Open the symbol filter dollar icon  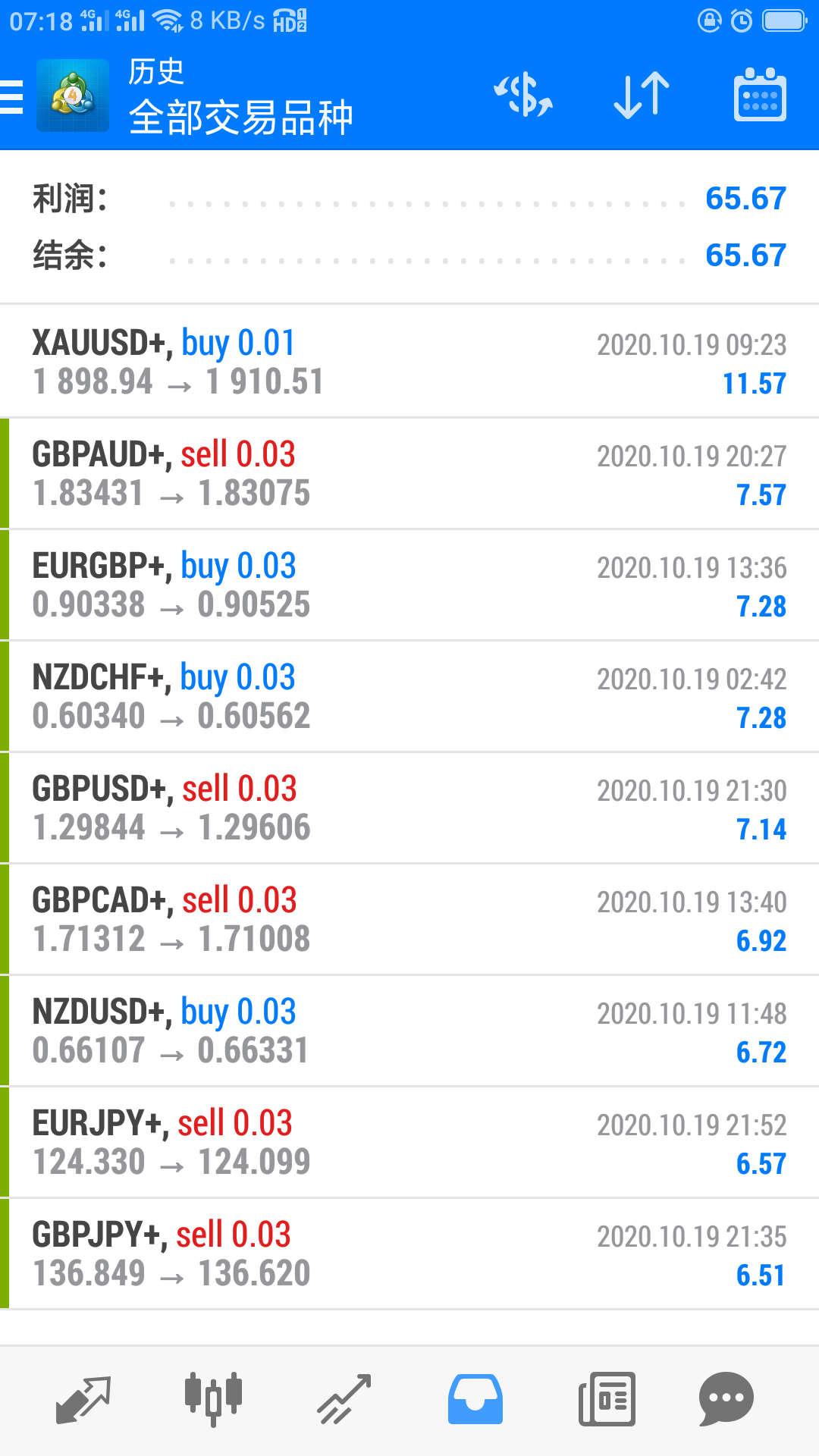[x=523, y=96]
